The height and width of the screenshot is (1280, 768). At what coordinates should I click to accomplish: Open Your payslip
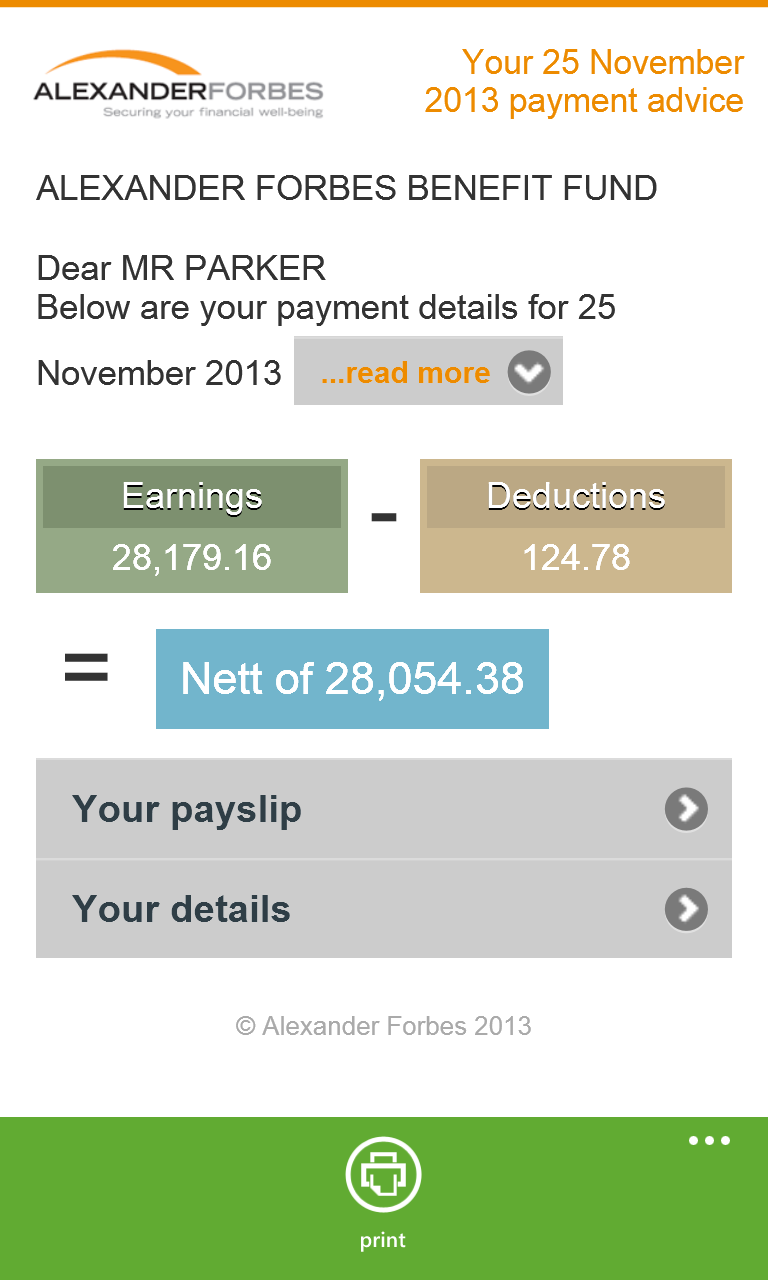384,809
